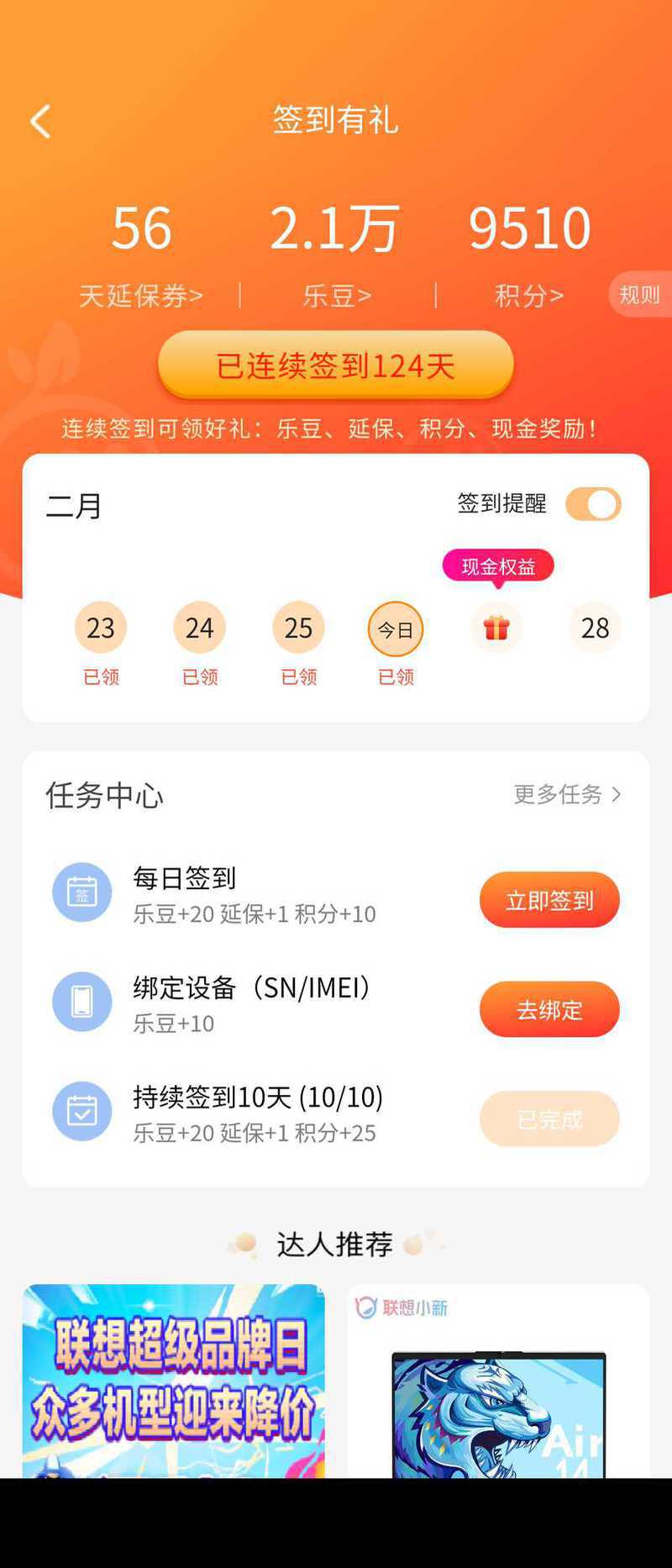Screen dimensions: 672x1568
Task: Tap 立即签到 for daily check-in
Action: tap(549, 900)
